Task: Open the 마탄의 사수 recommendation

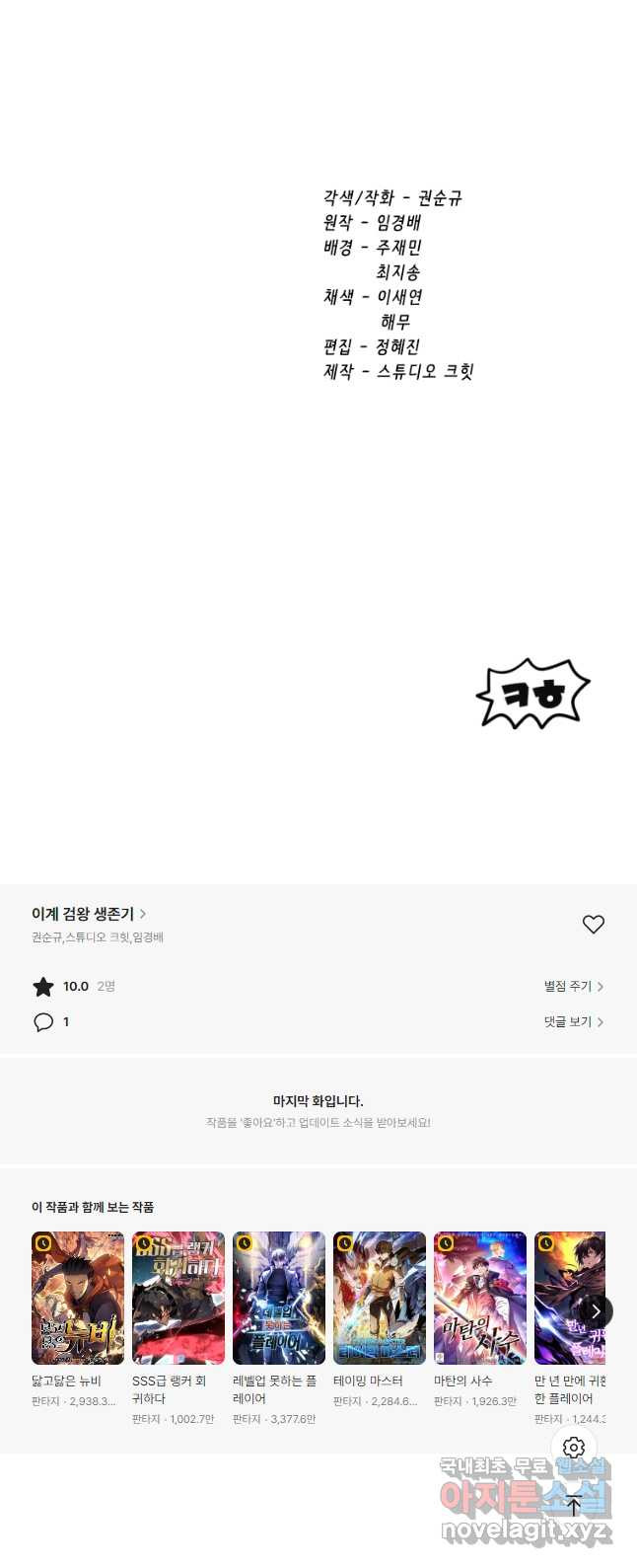Action: click(x=480, y=1298)
